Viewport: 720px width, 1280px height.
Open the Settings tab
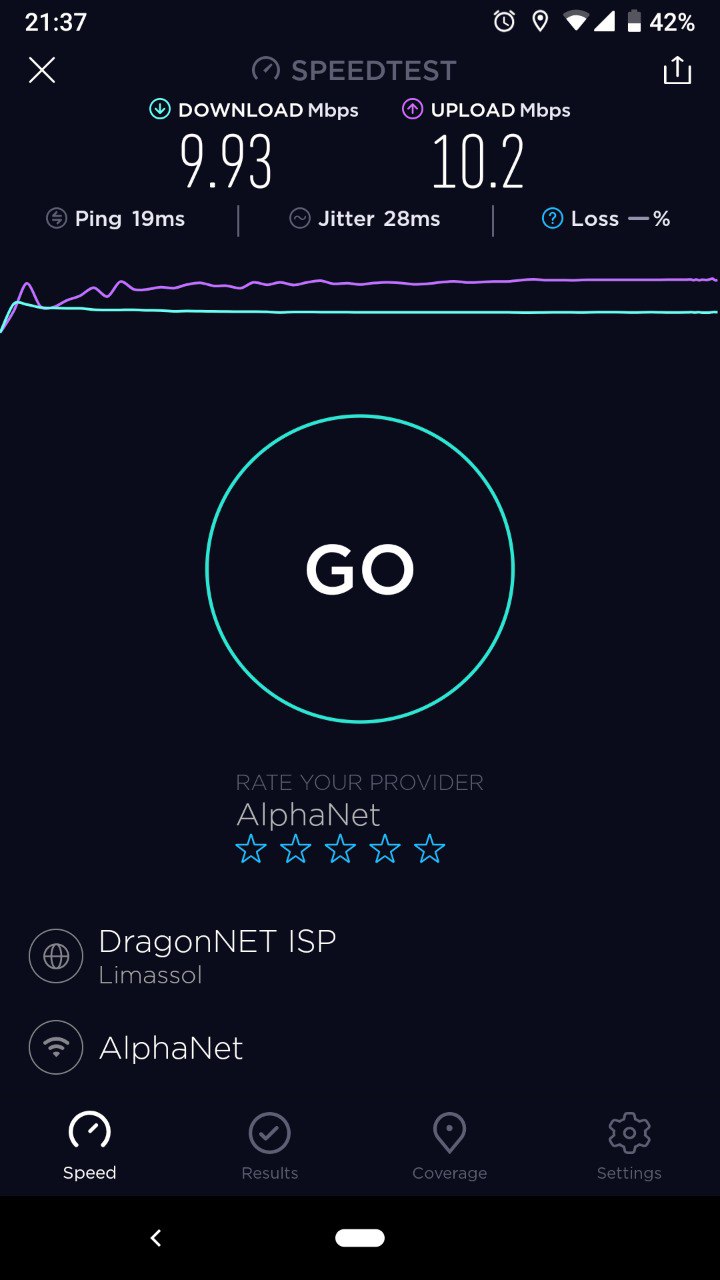click(x=629, y=1147)
